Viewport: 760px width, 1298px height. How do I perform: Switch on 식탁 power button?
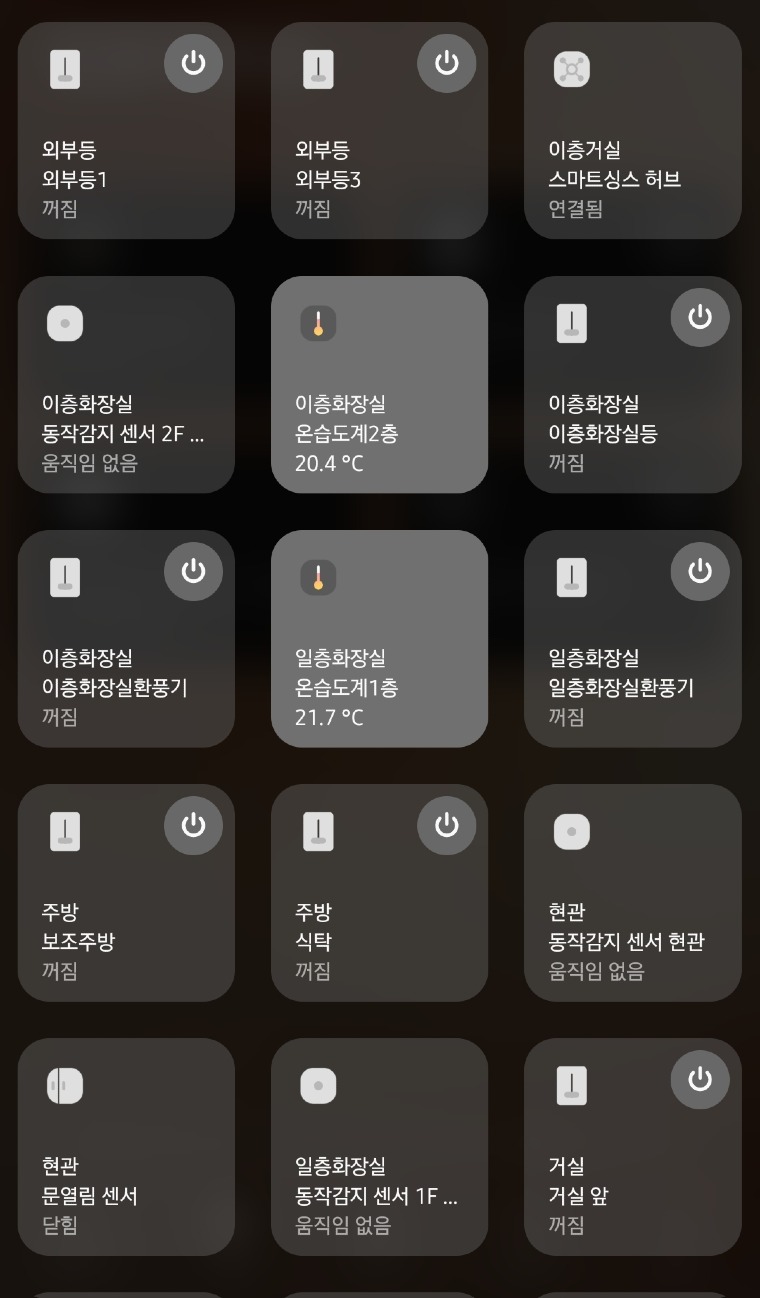[x=446, y=826]
